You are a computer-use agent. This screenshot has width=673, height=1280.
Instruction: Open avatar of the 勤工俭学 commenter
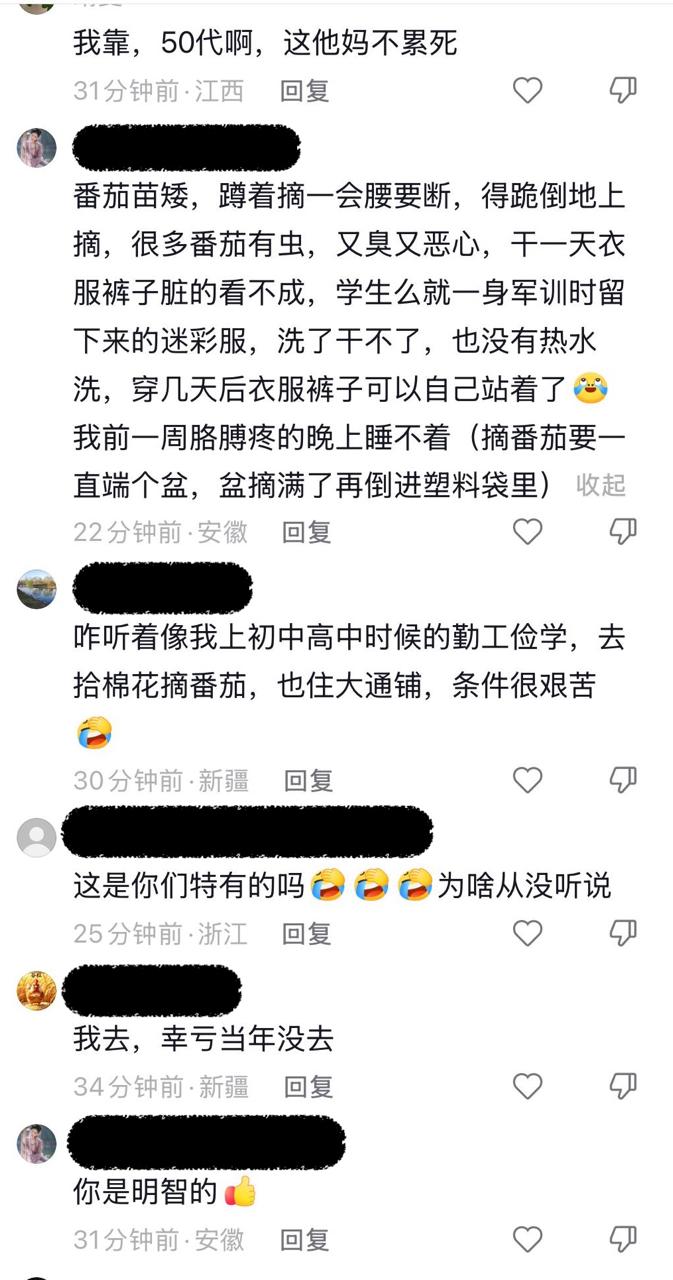(37, 589)
